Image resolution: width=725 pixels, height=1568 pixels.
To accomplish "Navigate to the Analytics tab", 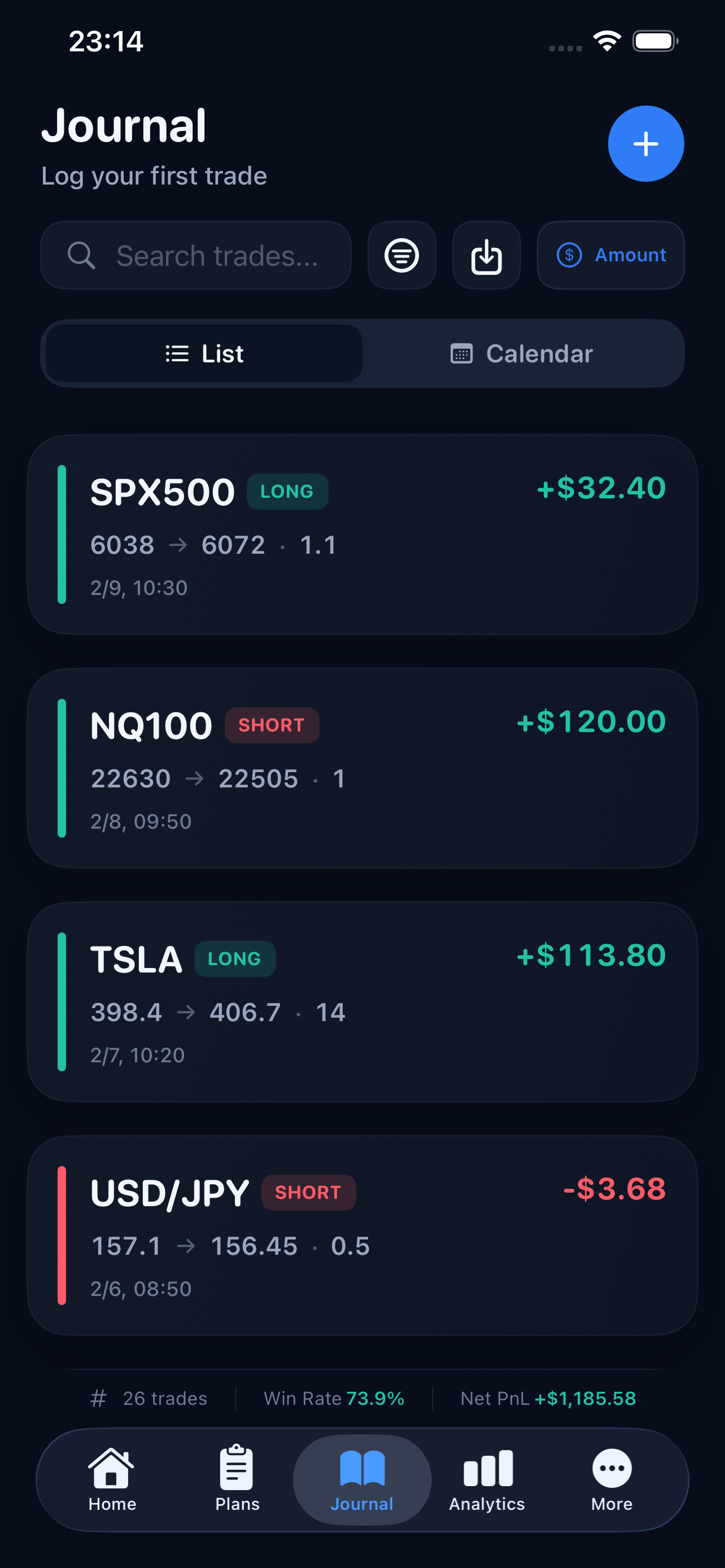I will pos(487,1479).
